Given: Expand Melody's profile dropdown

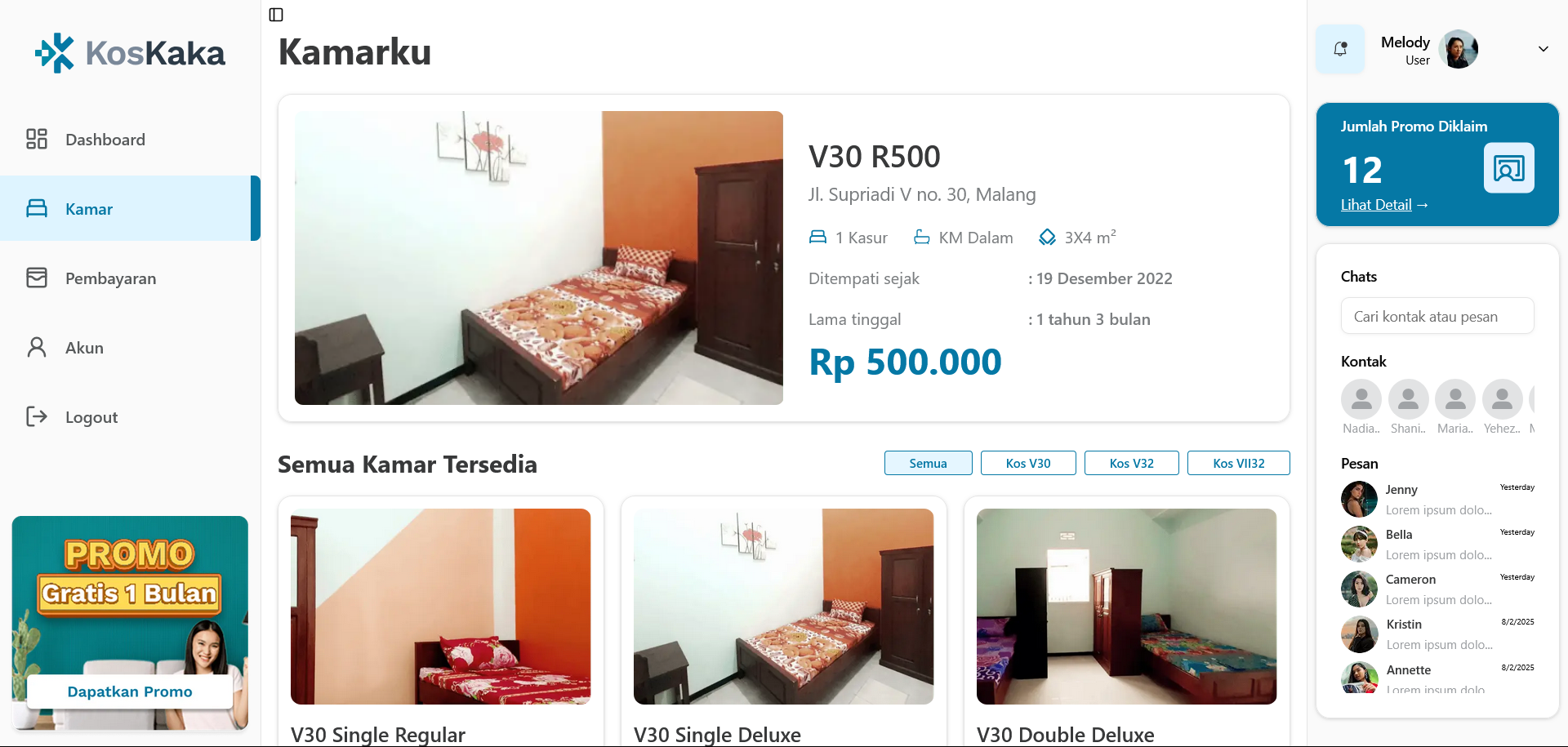Looking at the screenshot, I should pos(1543,49).
